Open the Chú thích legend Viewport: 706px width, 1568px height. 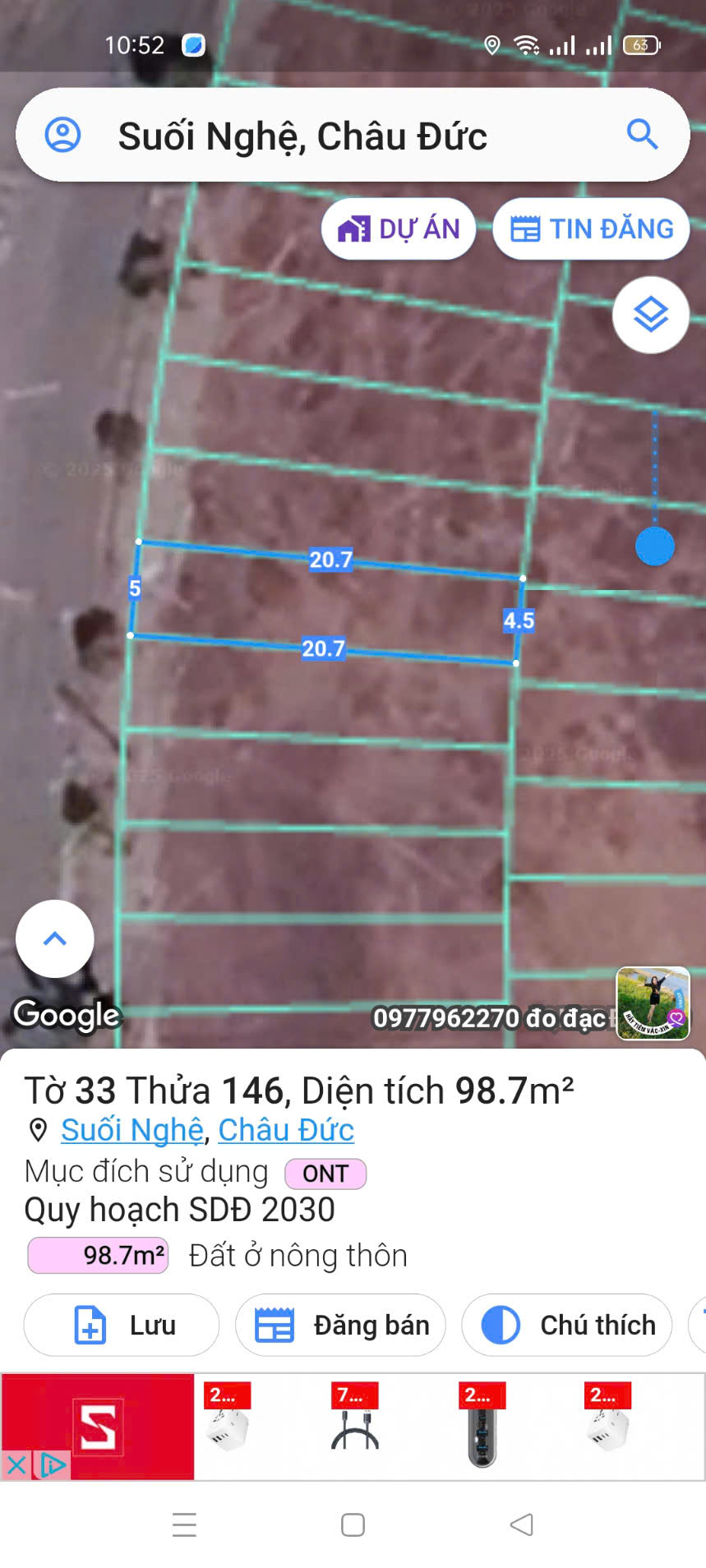coord(567,1325)
